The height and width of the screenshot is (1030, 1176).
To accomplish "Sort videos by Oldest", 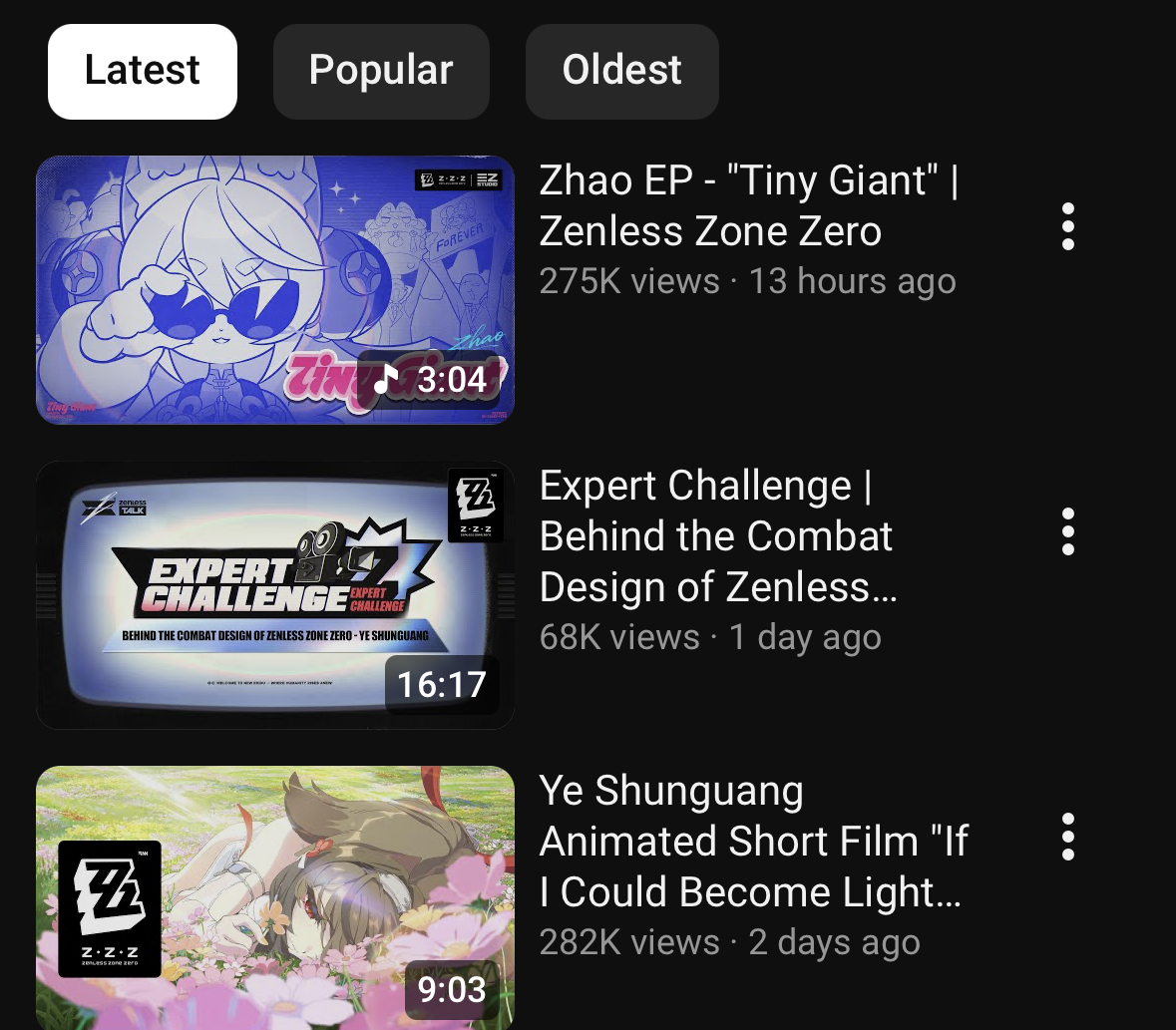I will tap(621, 71).
